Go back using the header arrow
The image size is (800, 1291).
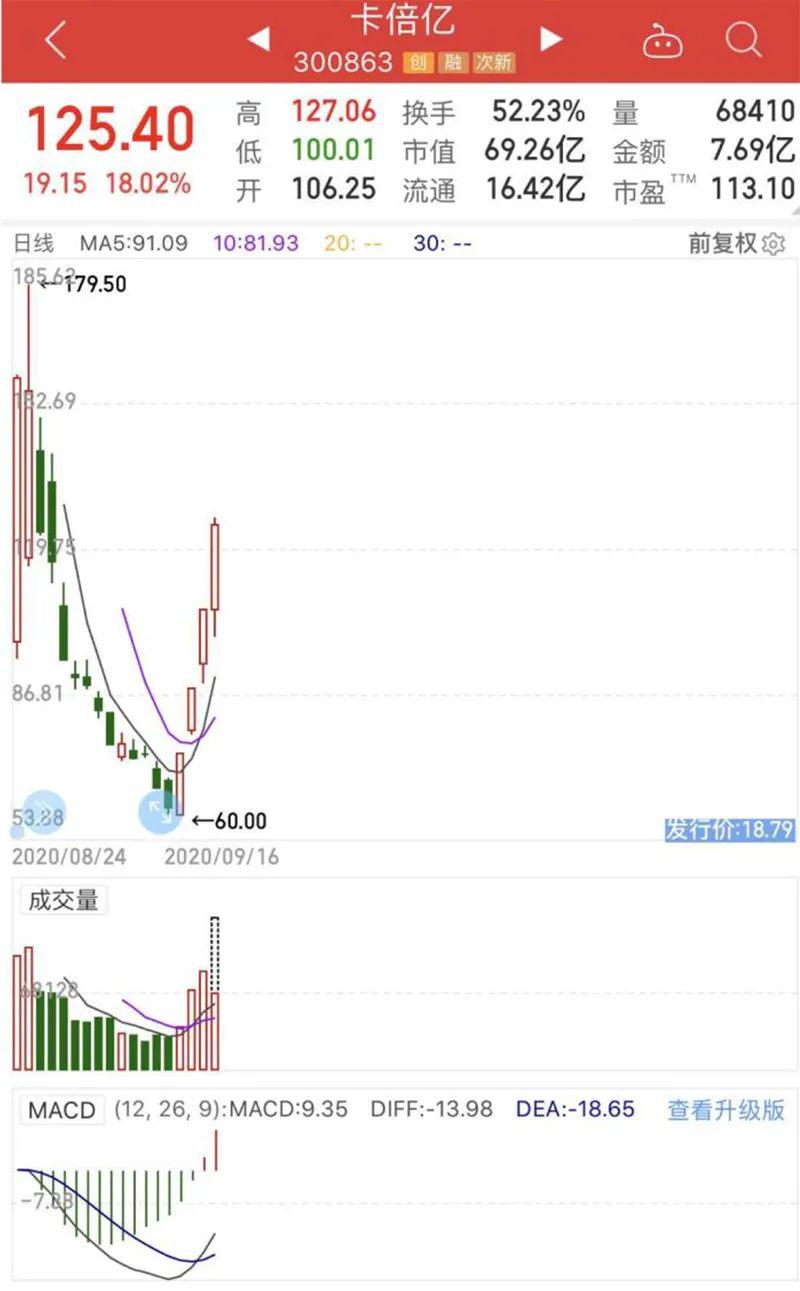coord(56,41)
